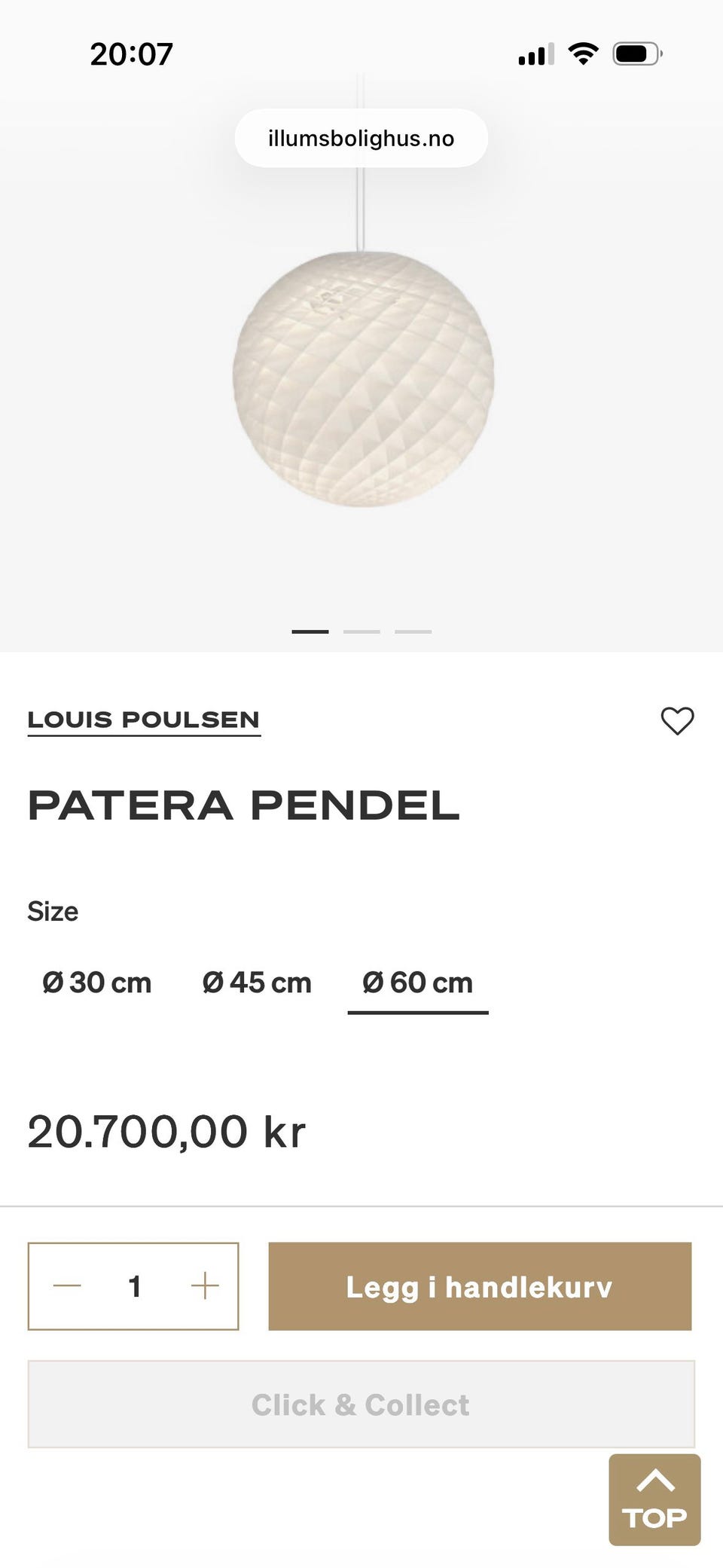Screen dimensions: 723x1568
Task: Open the illumsbolighus.no address pill
Action: click(x=361, y=139)
